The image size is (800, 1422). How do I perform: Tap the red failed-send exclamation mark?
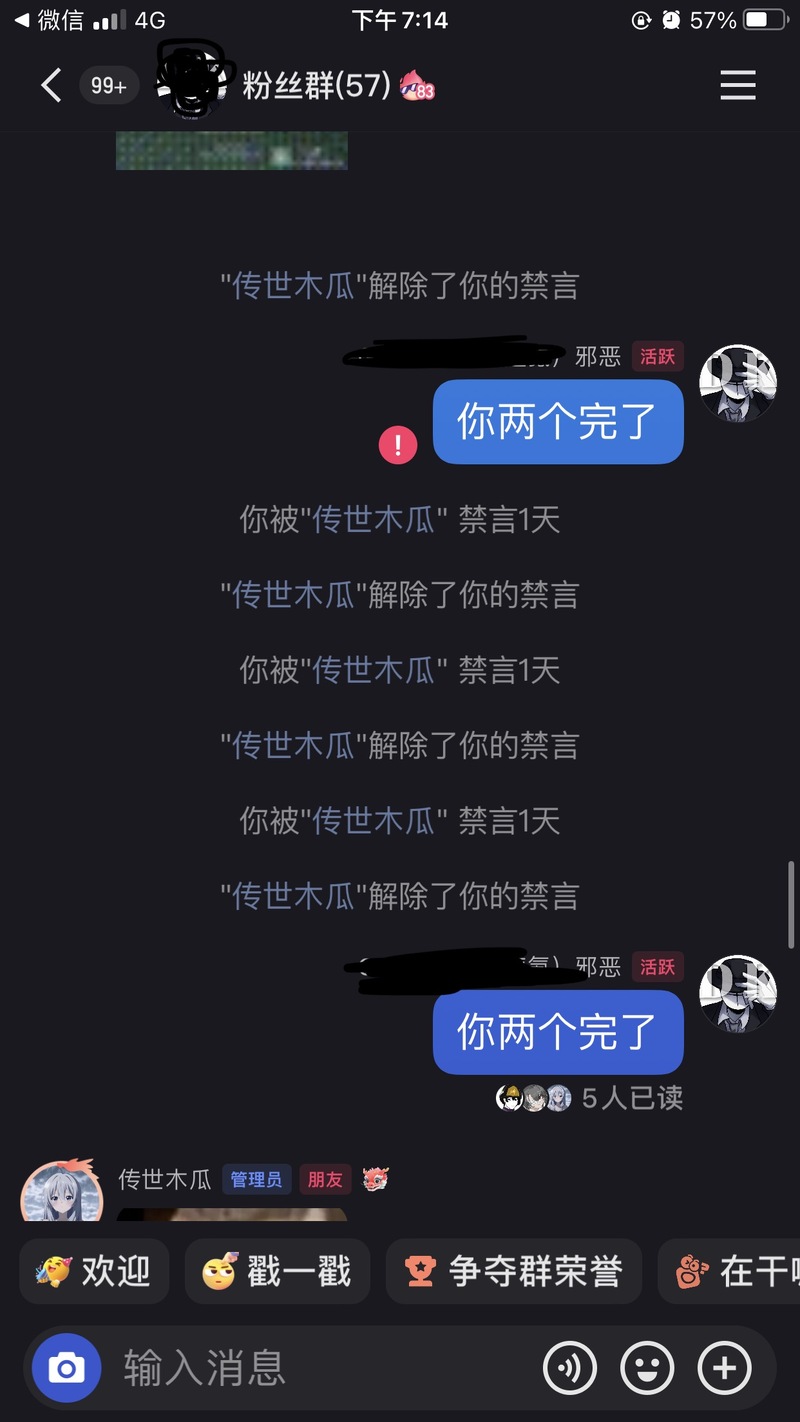397,444
